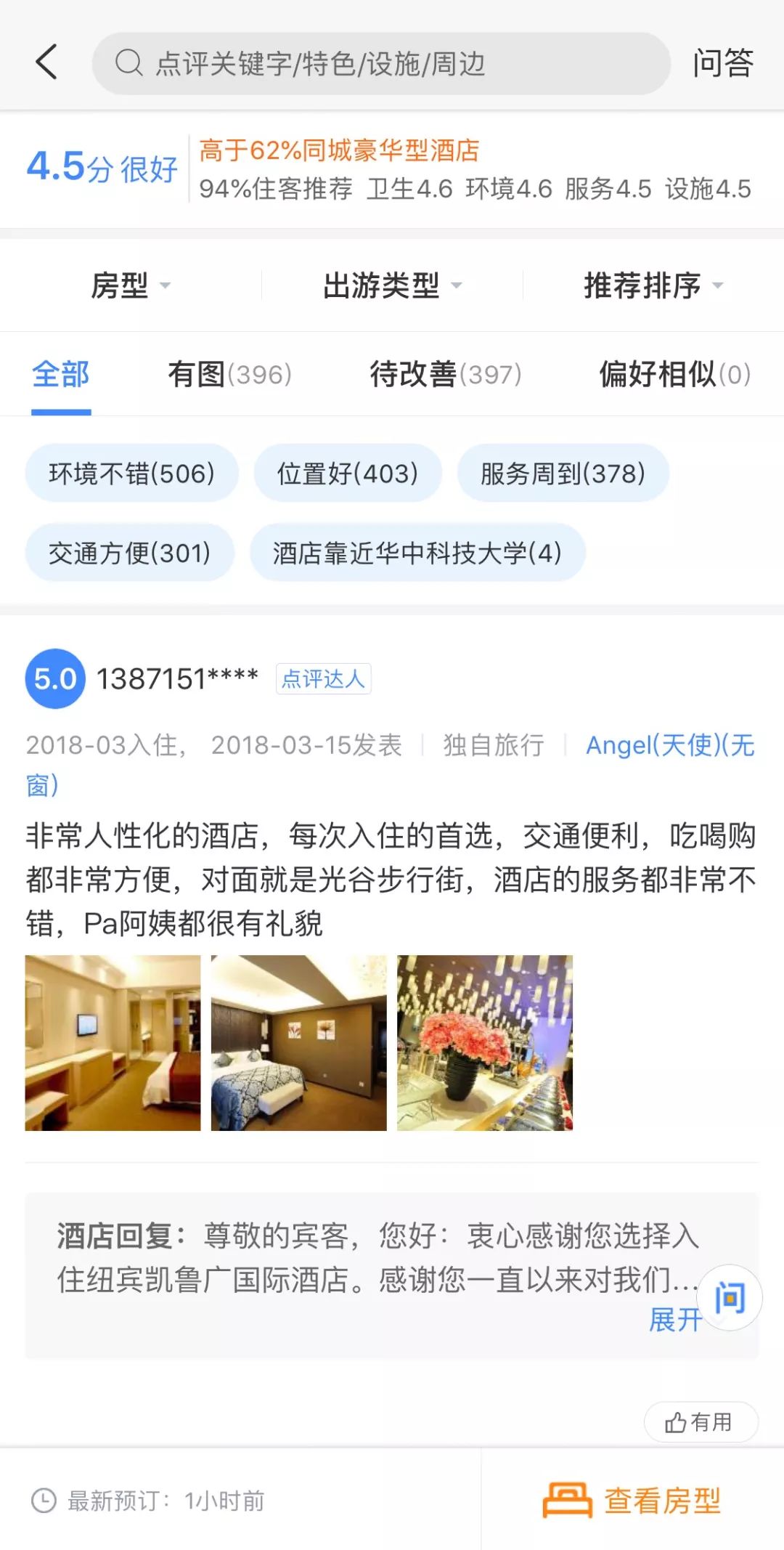The image size is (784, 1550).
Task: Switch to the 全部 reviews tab
Action: coord(61,375)
